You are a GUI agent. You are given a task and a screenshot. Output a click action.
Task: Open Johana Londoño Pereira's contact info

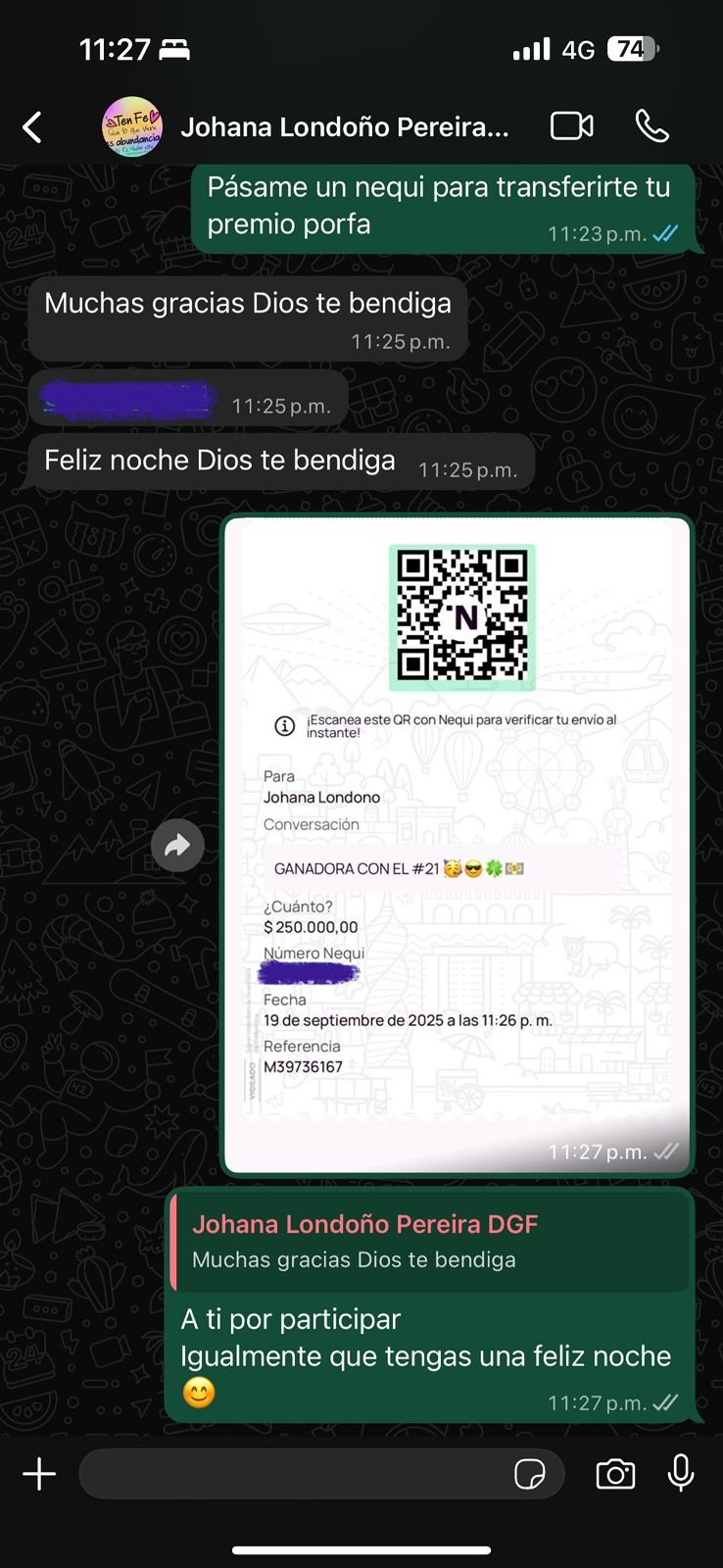(x=343, y=127)
